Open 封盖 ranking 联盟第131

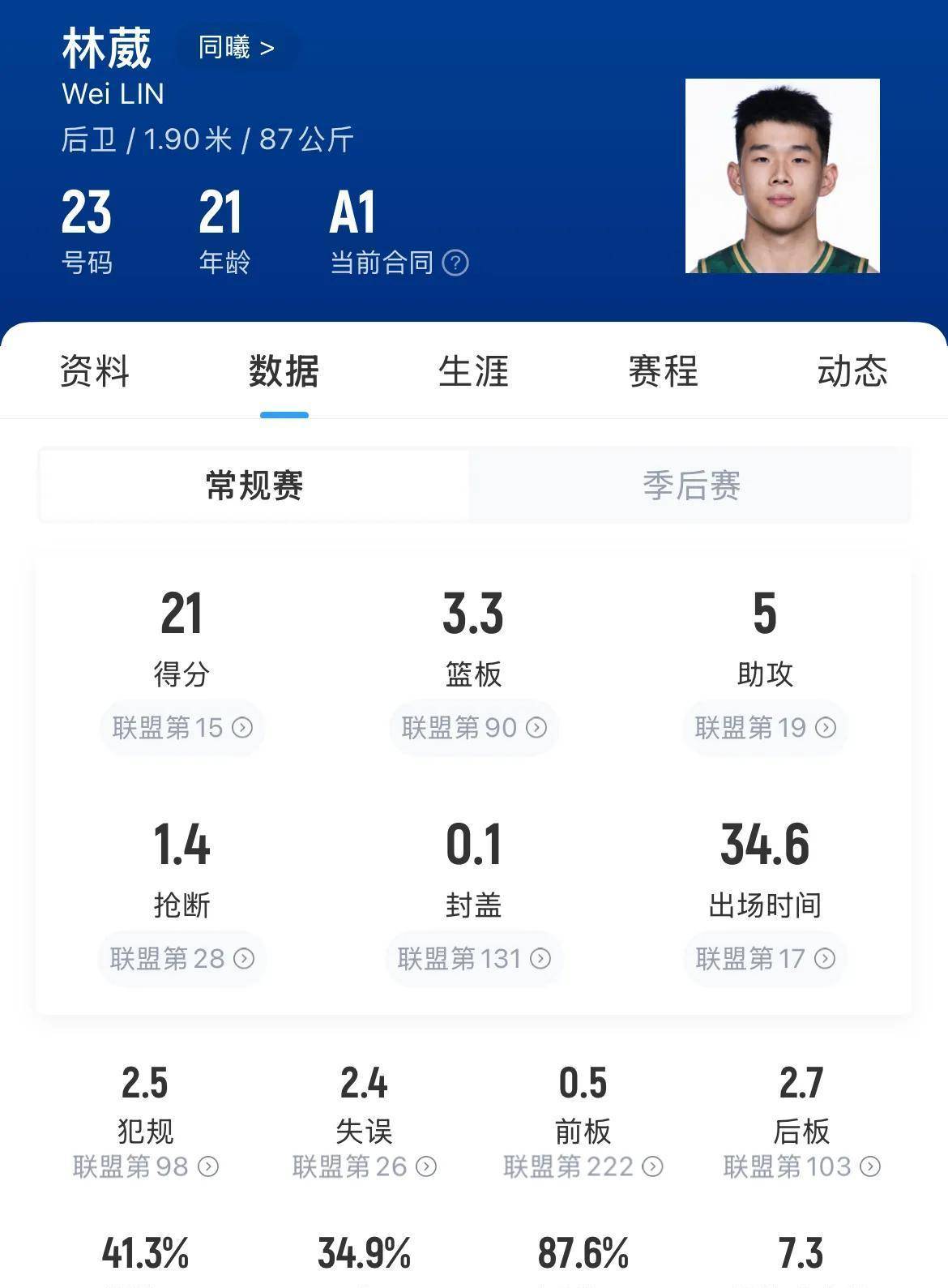click(474, 958)
